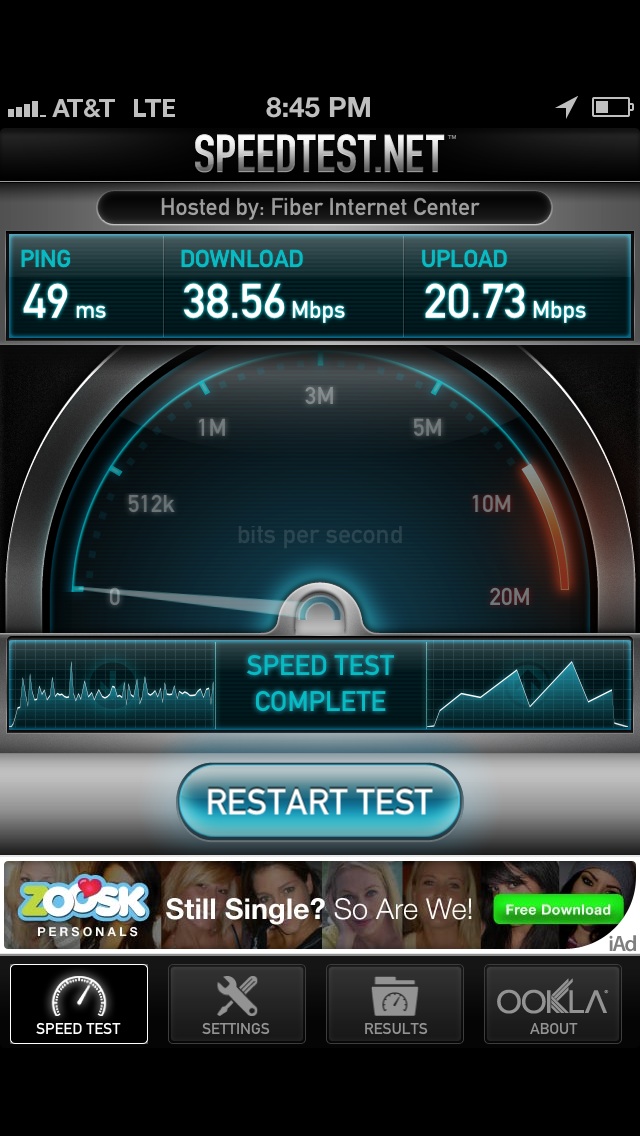
Task: Open the Results tab
Action: tap(395, 1003)
